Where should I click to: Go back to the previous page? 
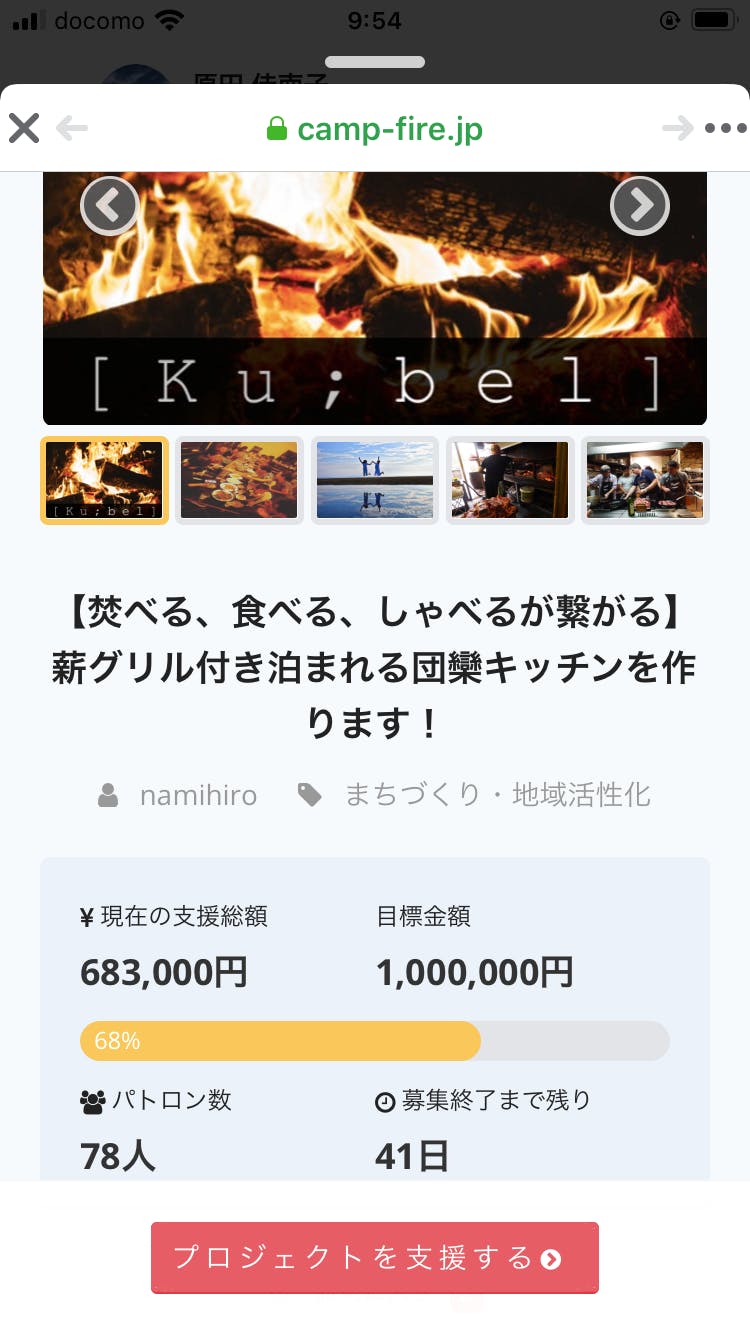(x=72, y=128)
